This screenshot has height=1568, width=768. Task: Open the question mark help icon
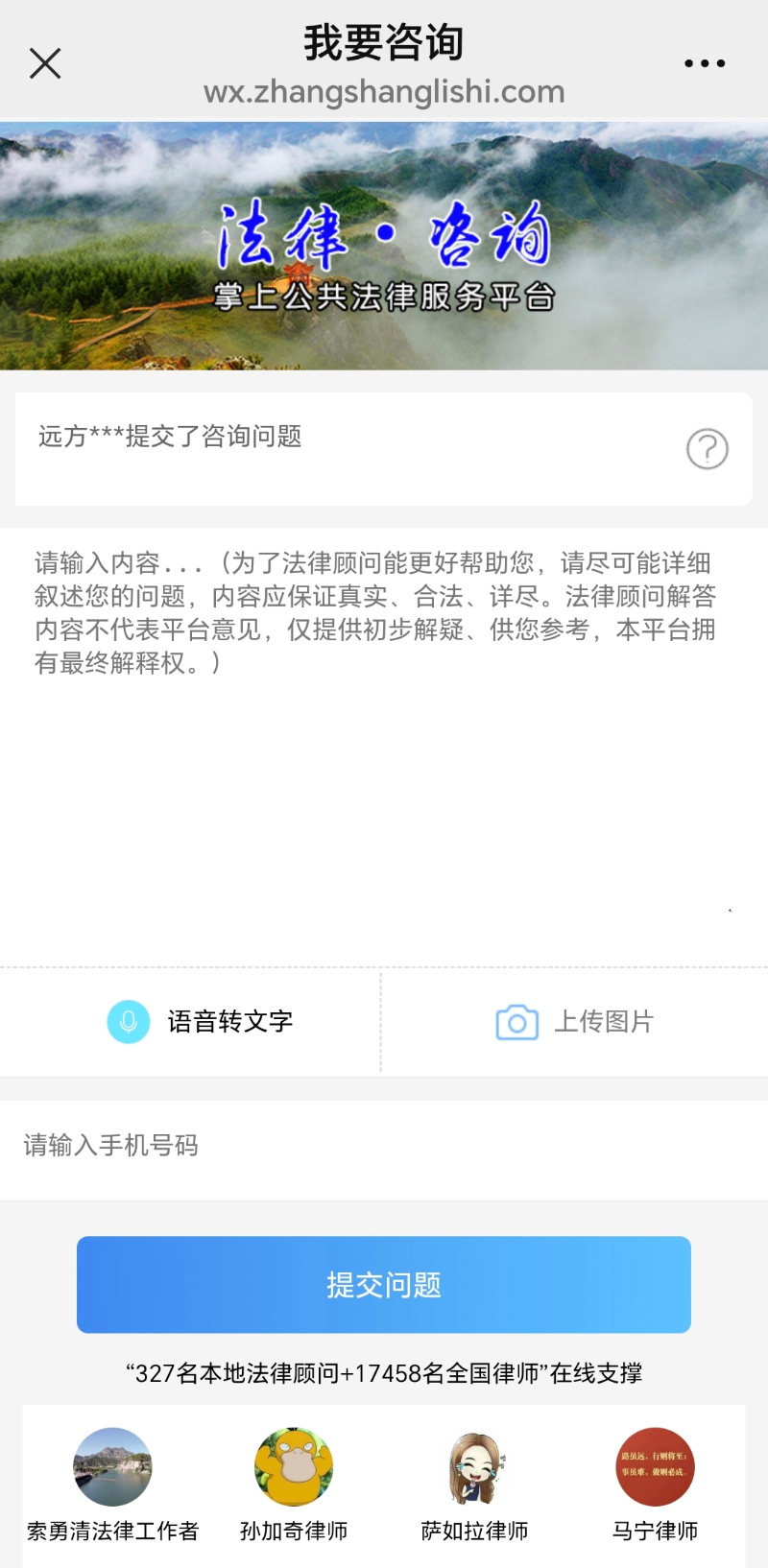click(707, 449)
